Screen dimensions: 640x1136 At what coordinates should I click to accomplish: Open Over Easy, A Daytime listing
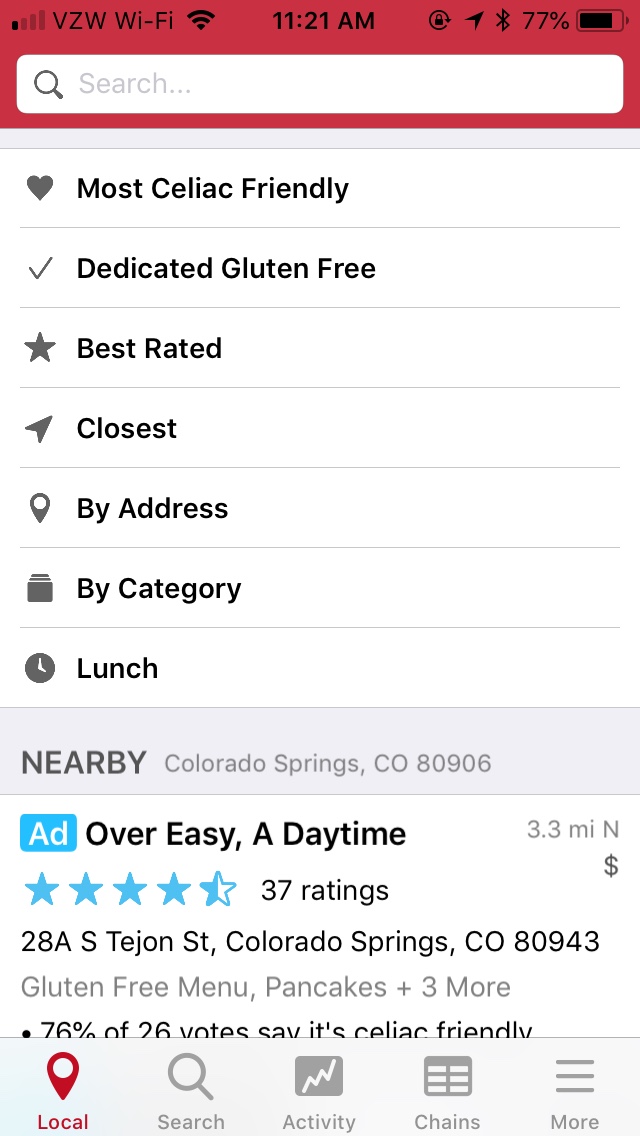coord(246,834)
